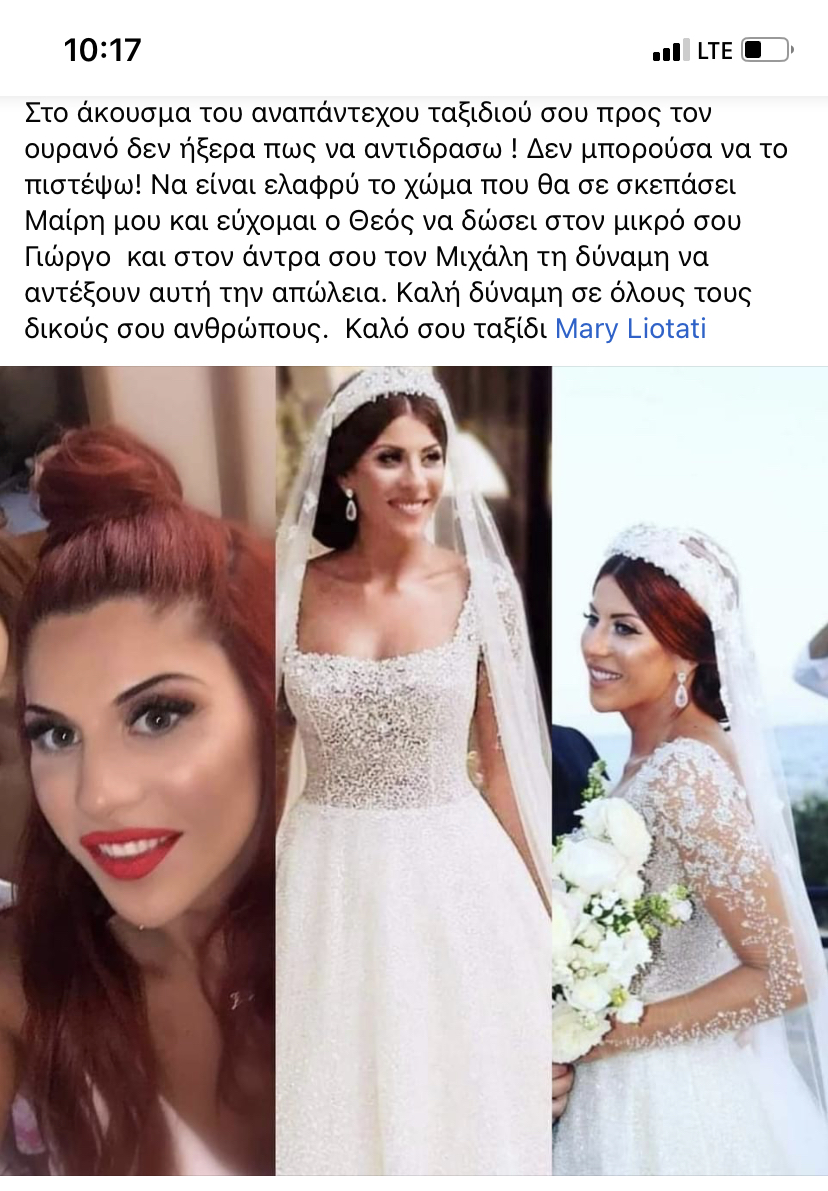View the middle wedding dress photo
This screenshot has height=1191, width=828.
pyautogui.click(x=413, y=770)
